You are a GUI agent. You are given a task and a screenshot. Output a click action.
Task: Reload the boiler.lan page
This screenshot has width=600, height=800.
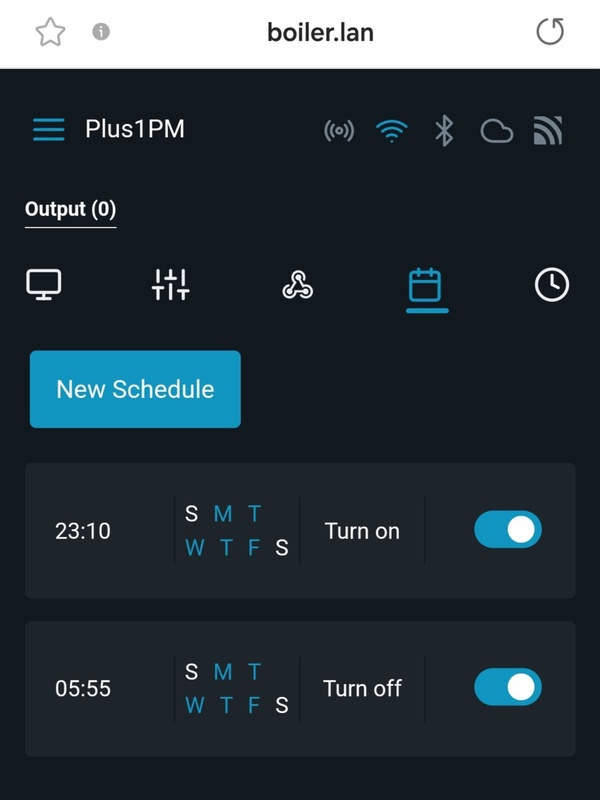550,32
